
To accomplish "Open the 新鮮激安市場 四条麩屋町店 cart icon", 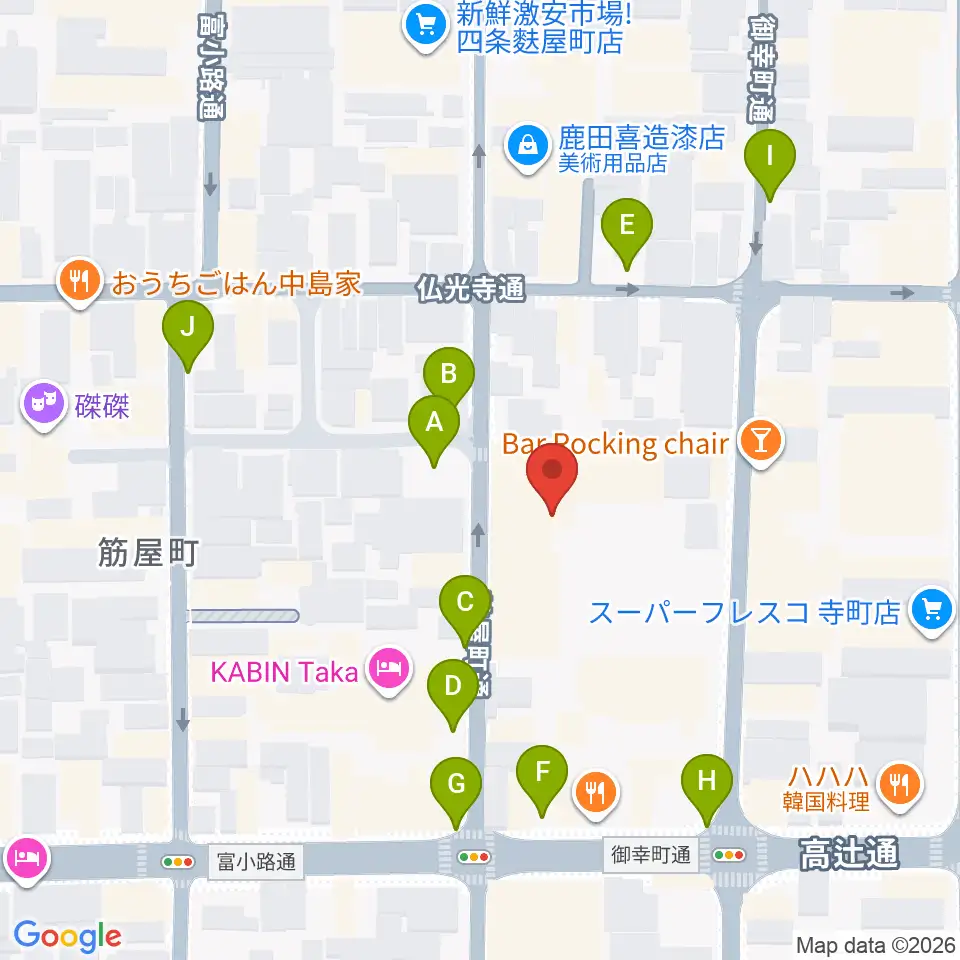I will 426,26.
